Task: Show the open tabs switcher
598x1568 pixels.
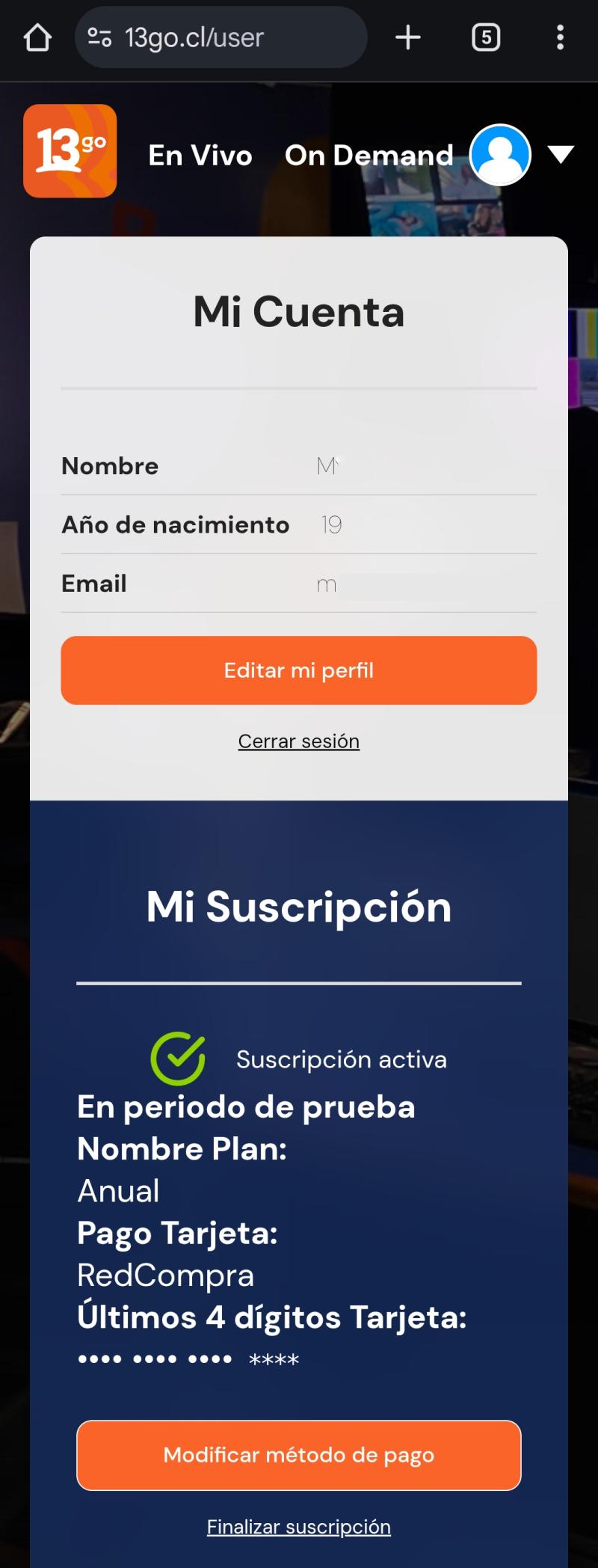Action: click(x=486, y=37)
